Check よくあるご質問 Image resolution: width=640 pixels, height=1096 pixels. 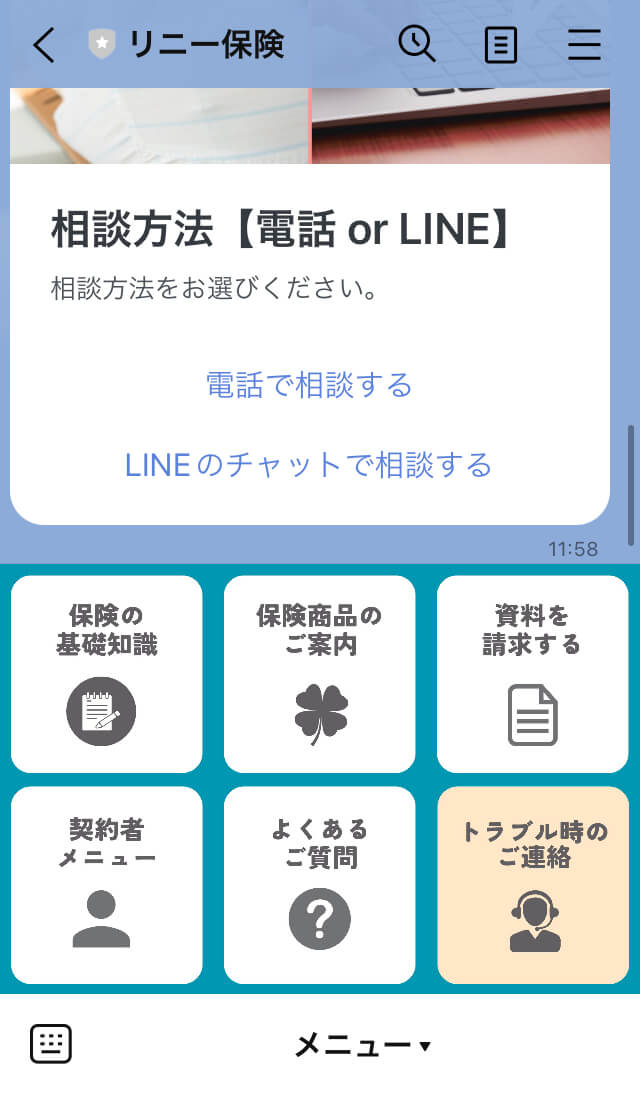coord(319,885)
